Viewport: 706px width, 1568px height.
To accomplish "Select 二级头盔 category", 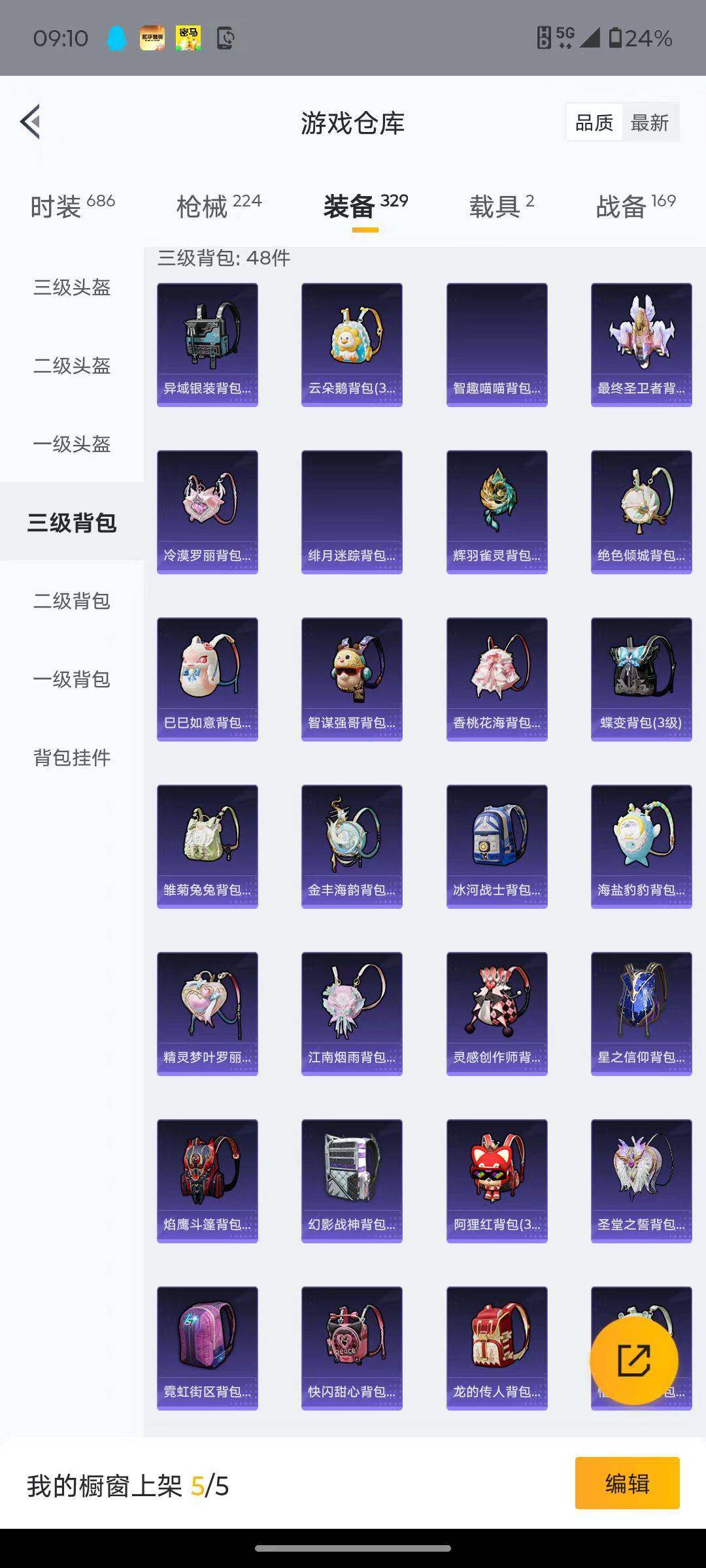I will (72, 365).
